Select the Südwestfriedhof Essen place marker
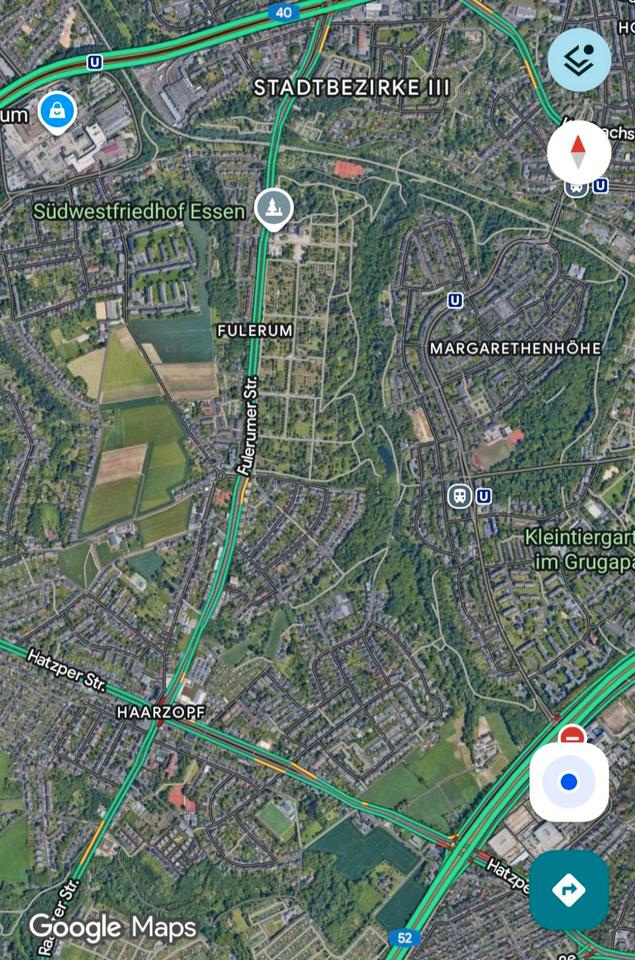This screenshot has width=635, height=960. [272, 209]
